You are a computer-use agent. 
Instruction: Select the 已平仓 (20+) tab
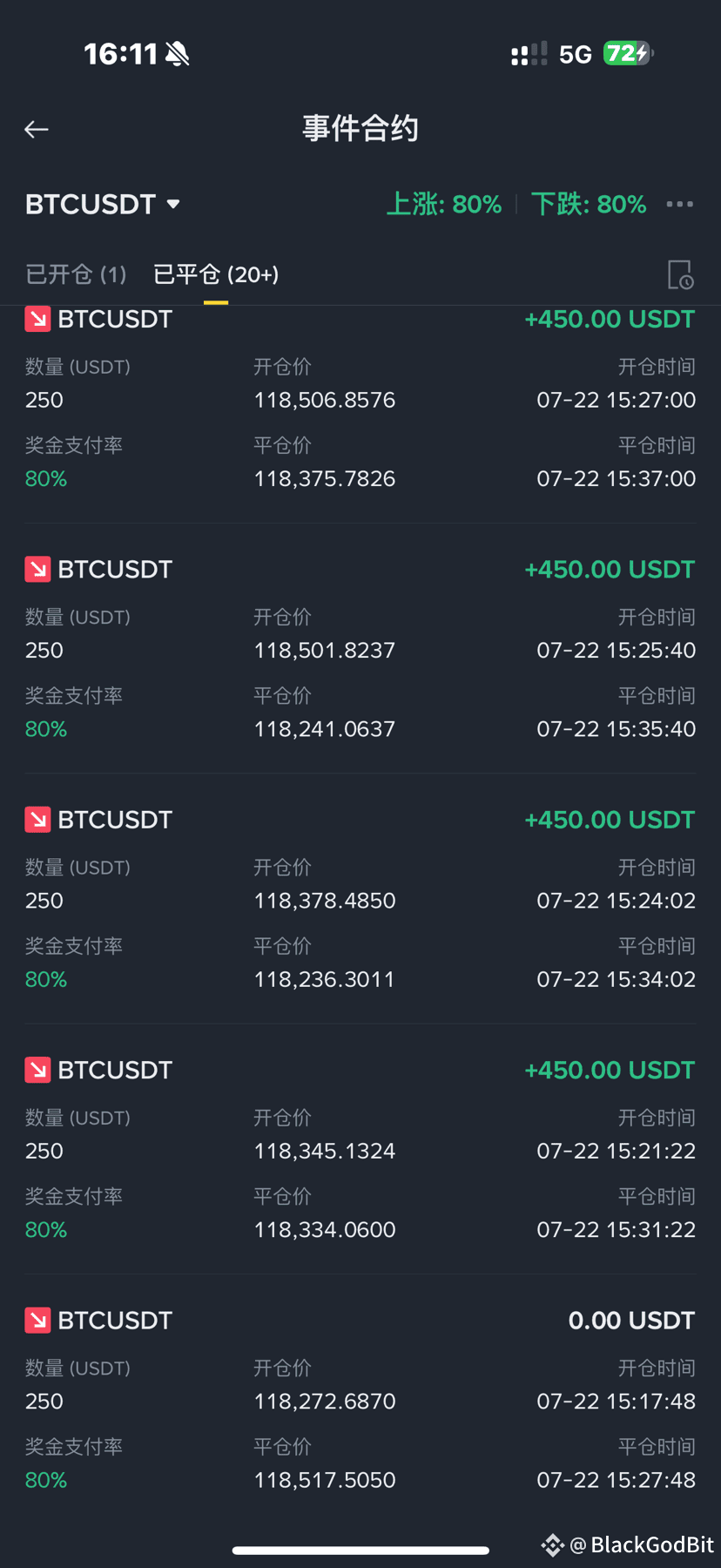(x=216, y=274)
